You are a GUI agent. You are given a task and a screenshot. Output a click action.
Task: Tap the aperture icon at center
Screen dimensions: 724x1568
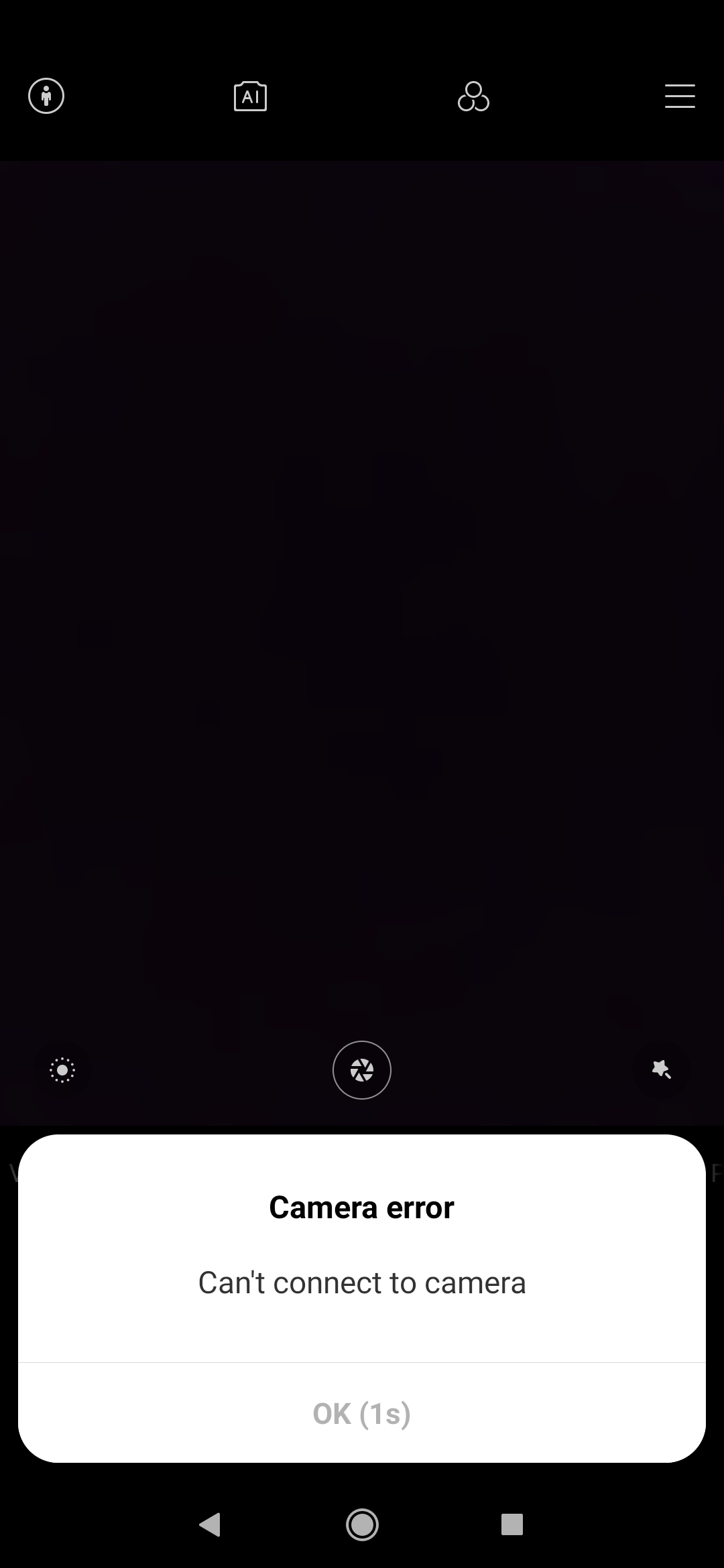tap(362, 1070)
